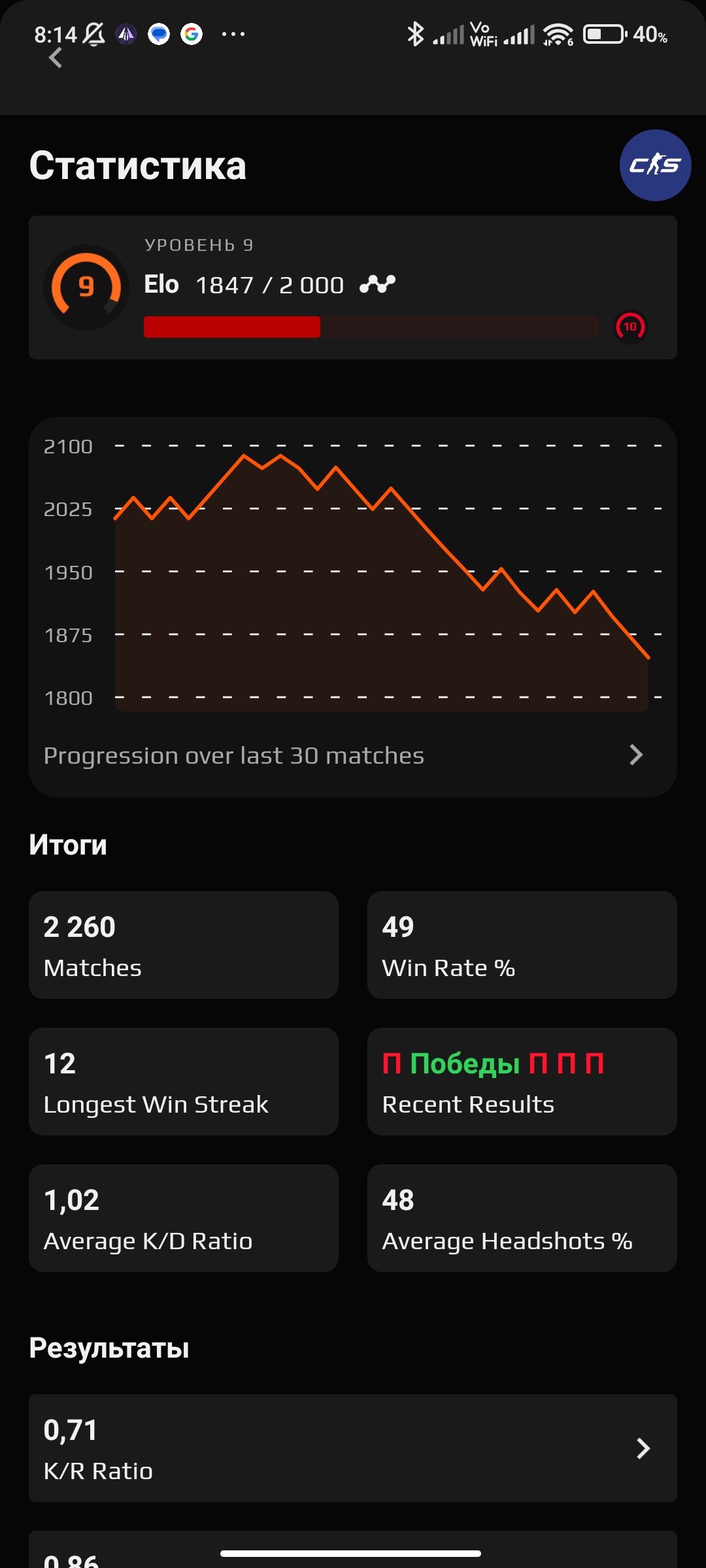Go back using the top-left arrow

pos(56,58)
